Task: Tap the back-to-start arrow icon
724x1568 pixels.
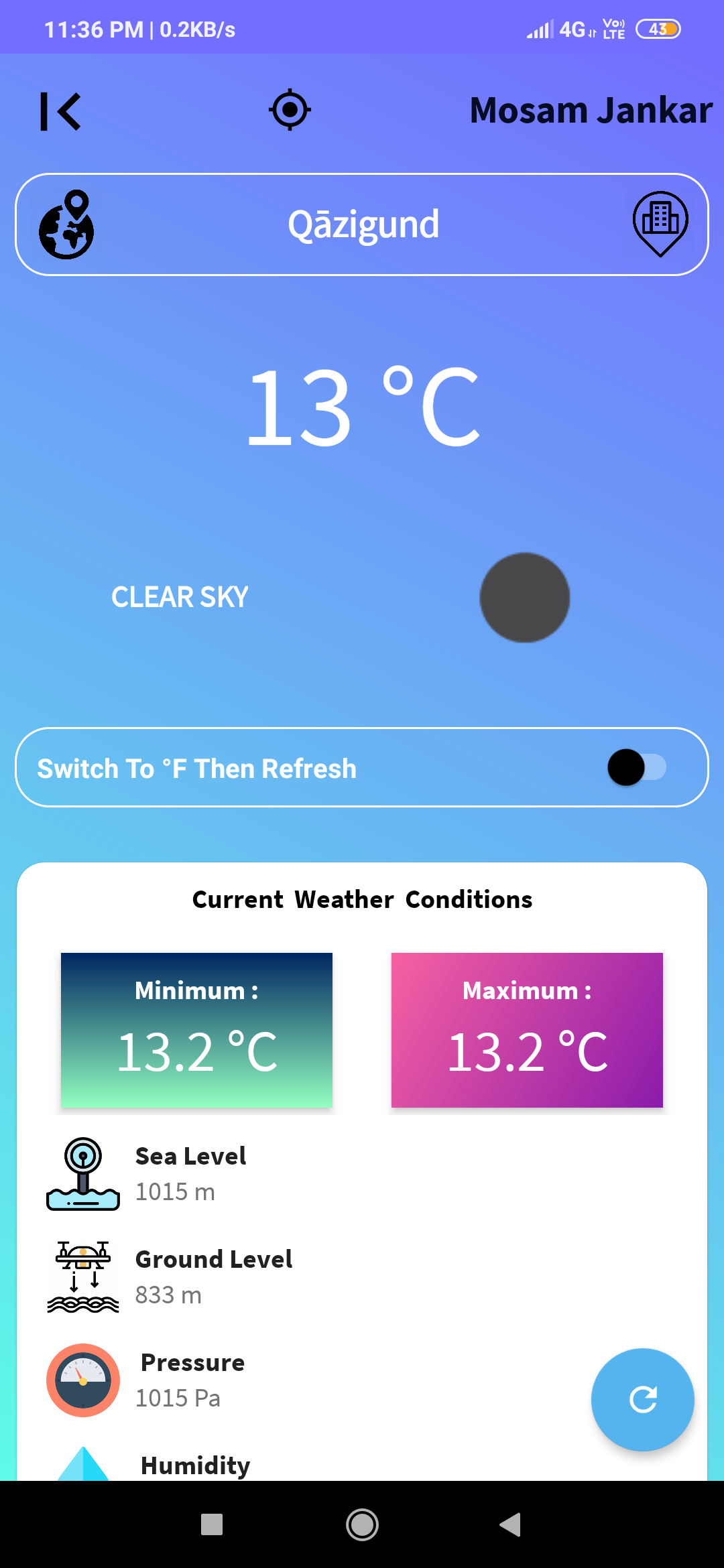Action: click(60, 111)
